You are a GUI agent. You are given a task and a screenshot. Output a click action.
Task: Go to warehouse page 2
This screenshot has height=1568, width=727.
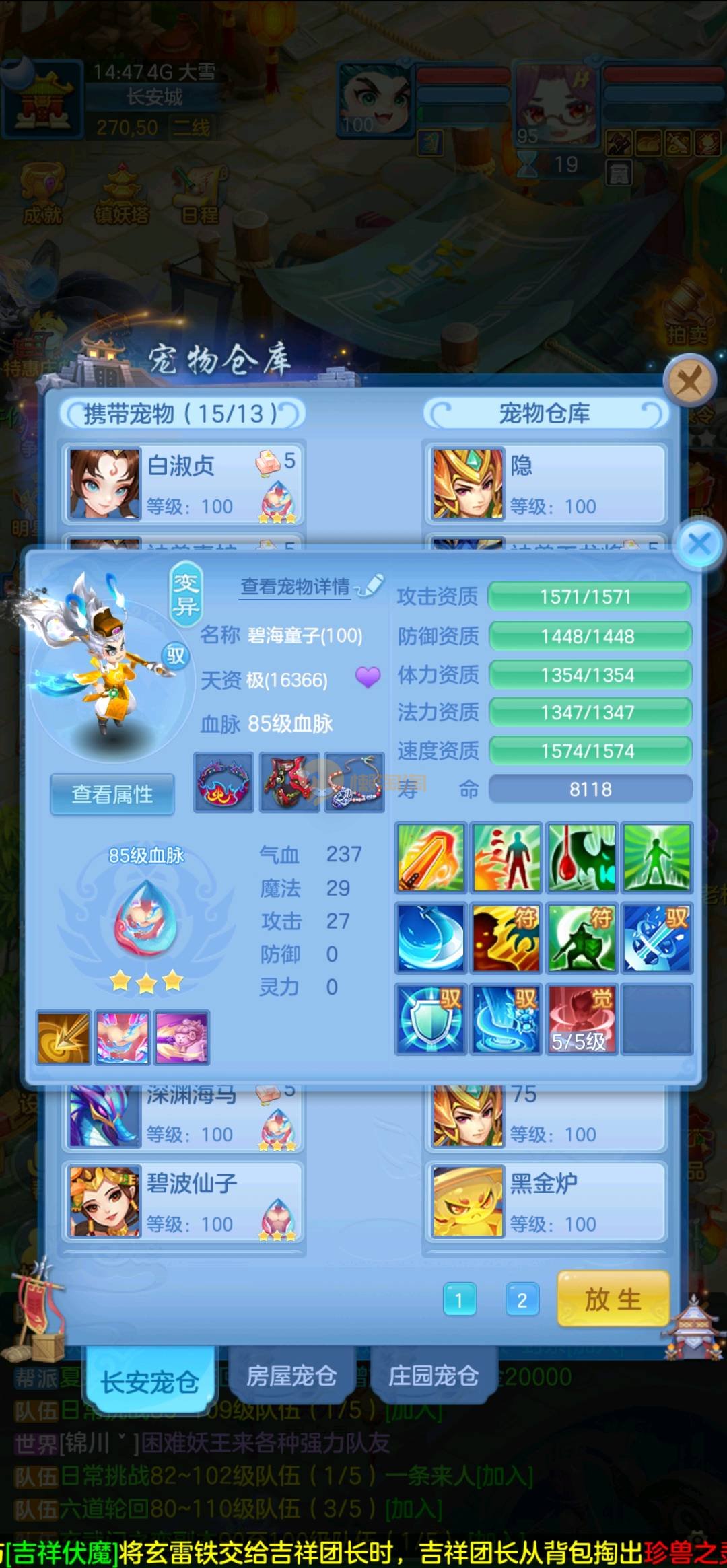coord(522,1300)
